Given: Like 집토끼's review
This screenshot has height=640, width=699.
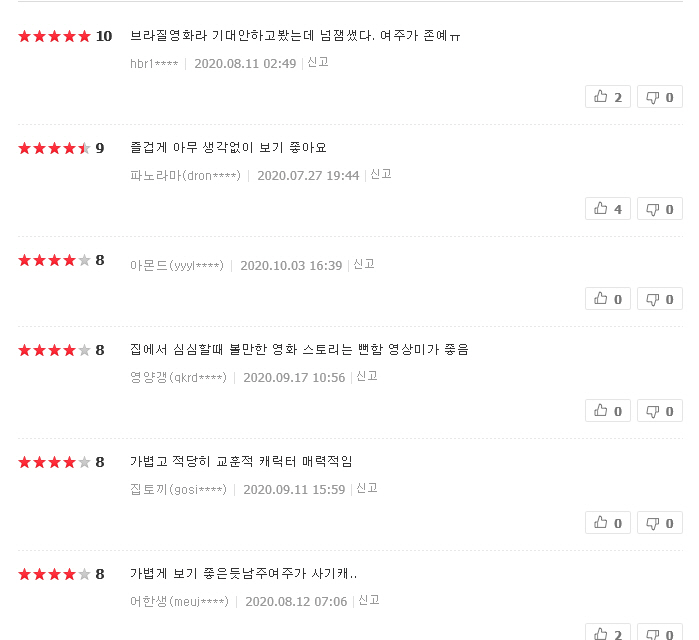Looking at the screenshot, I should [x=607, y=523].
